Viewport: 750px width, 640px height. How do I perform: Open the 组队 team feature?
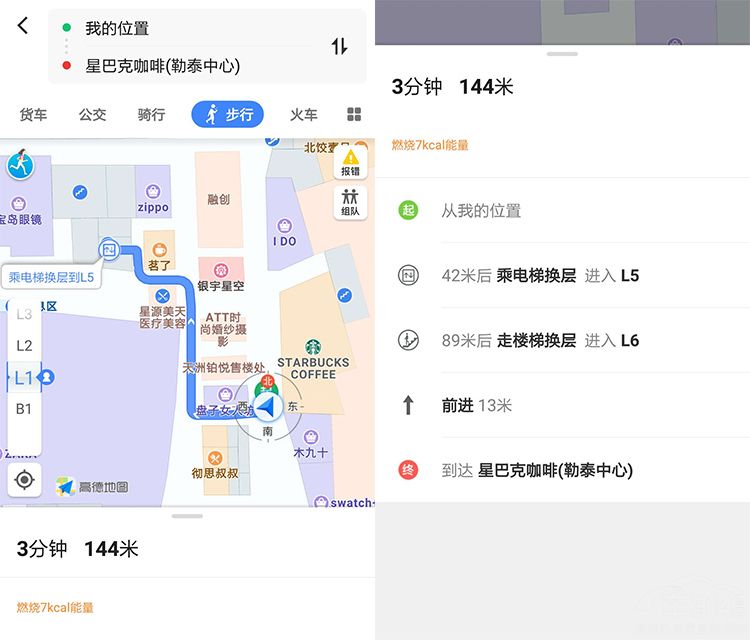350,203
